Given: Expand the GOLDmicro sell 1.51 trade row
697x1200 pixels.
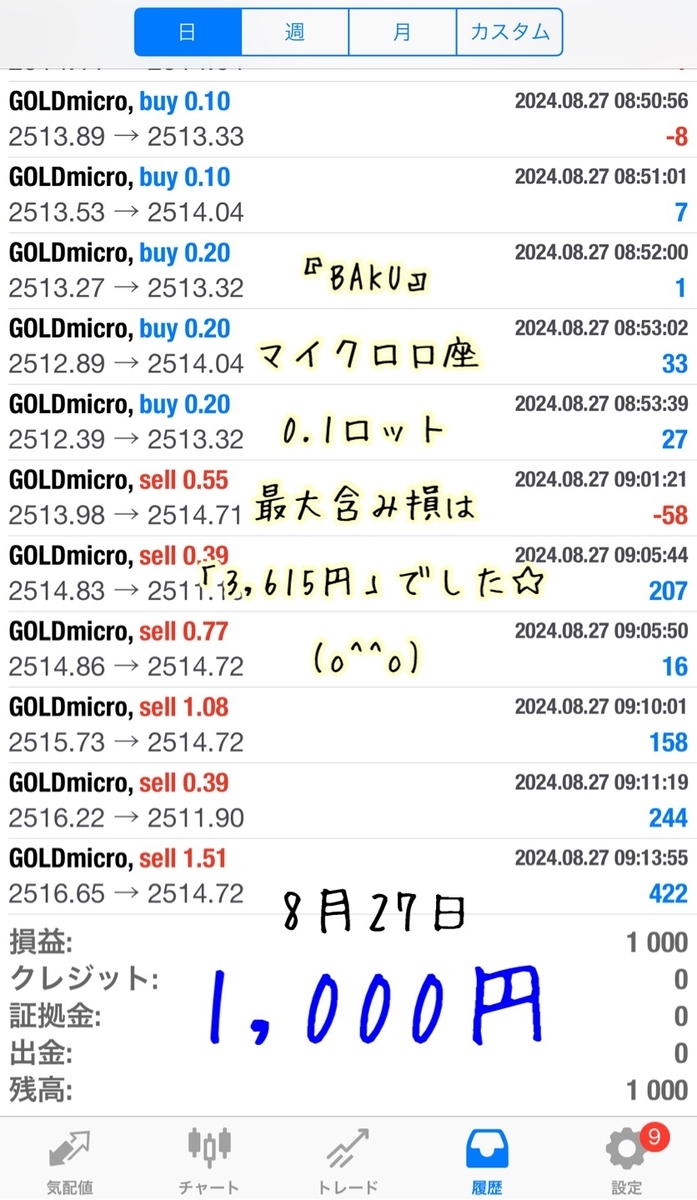Looking at the screenshot, I should pyautogui.click(x=348, y=876).
